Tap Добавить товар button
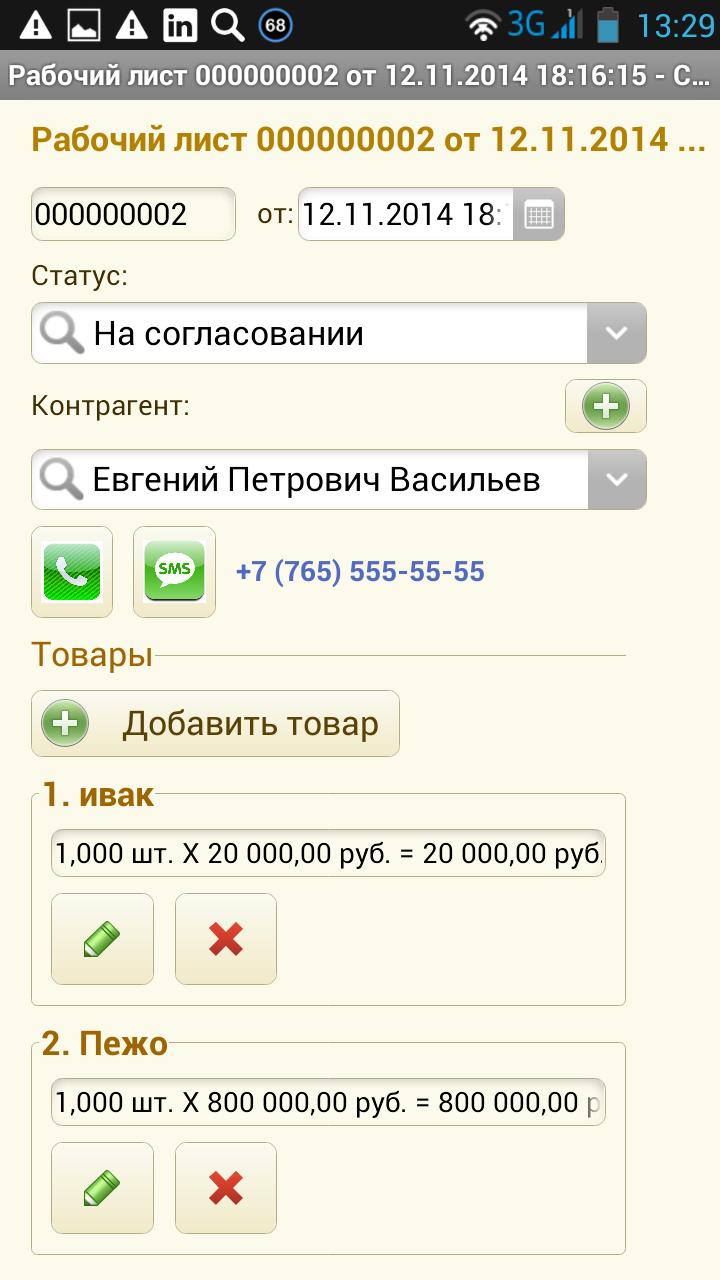The width and height of the screenshot is (720, 1280). 215,723
